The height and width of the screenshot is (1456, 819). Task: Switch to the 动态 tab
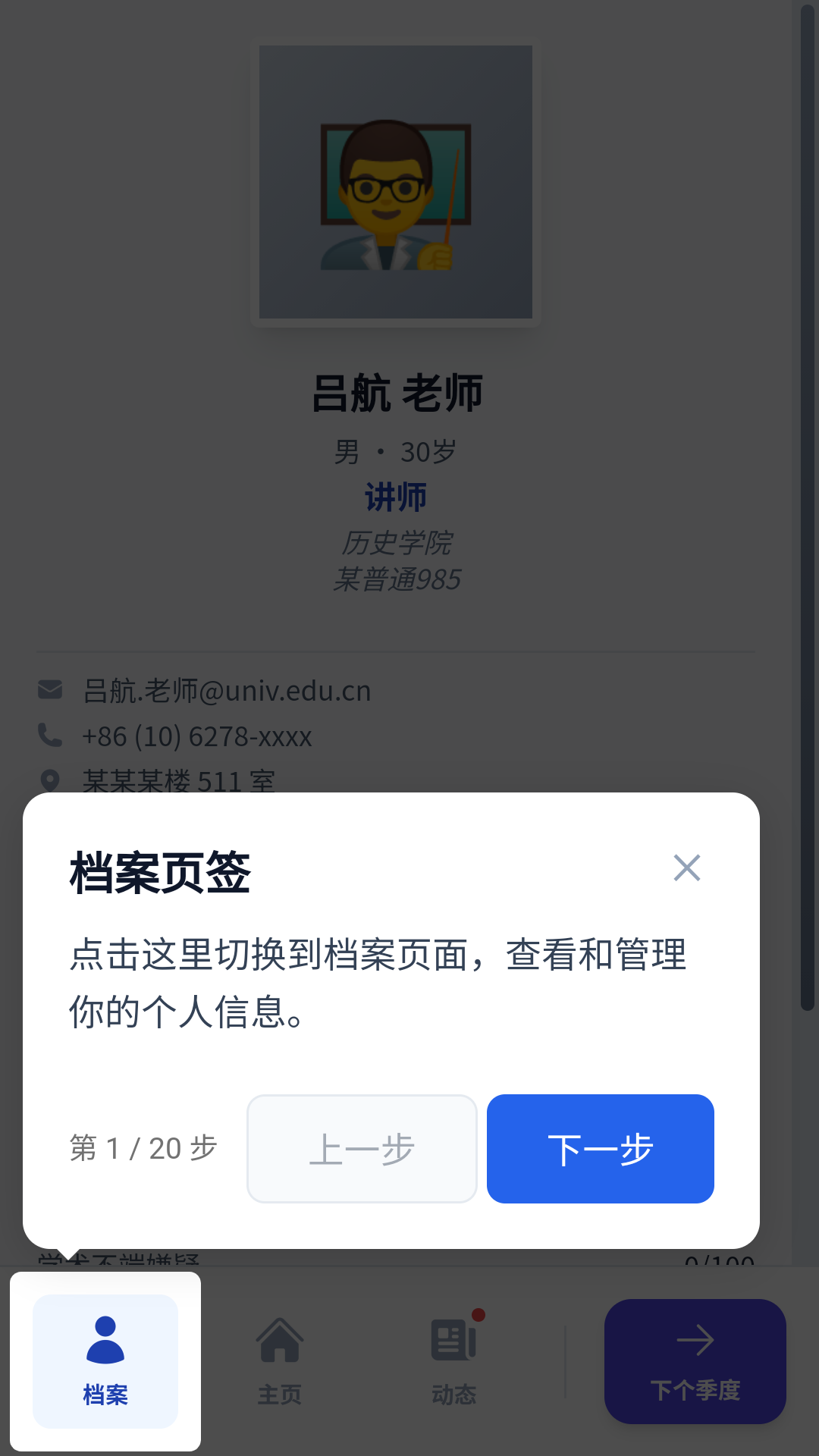[453, 1360]
